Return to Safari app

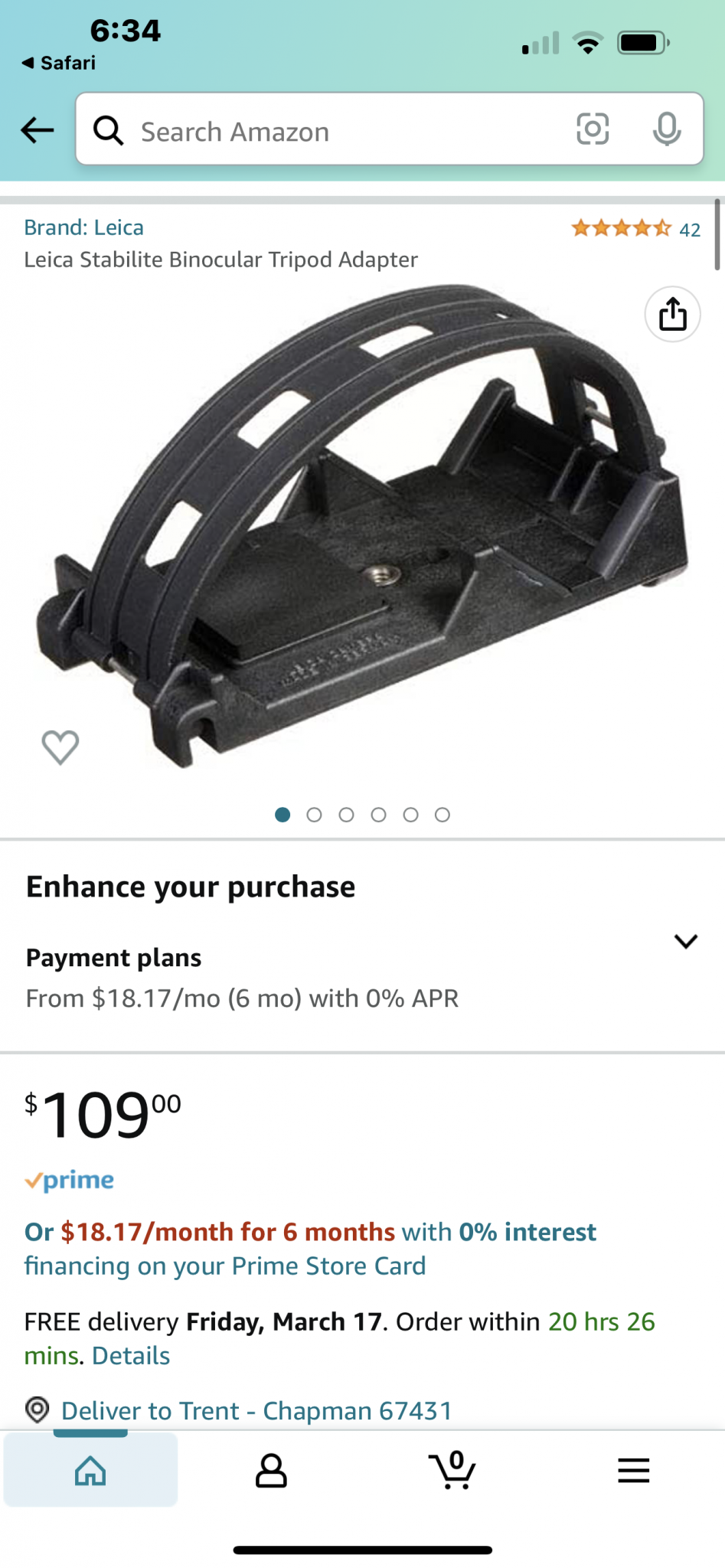pos(59,63)
